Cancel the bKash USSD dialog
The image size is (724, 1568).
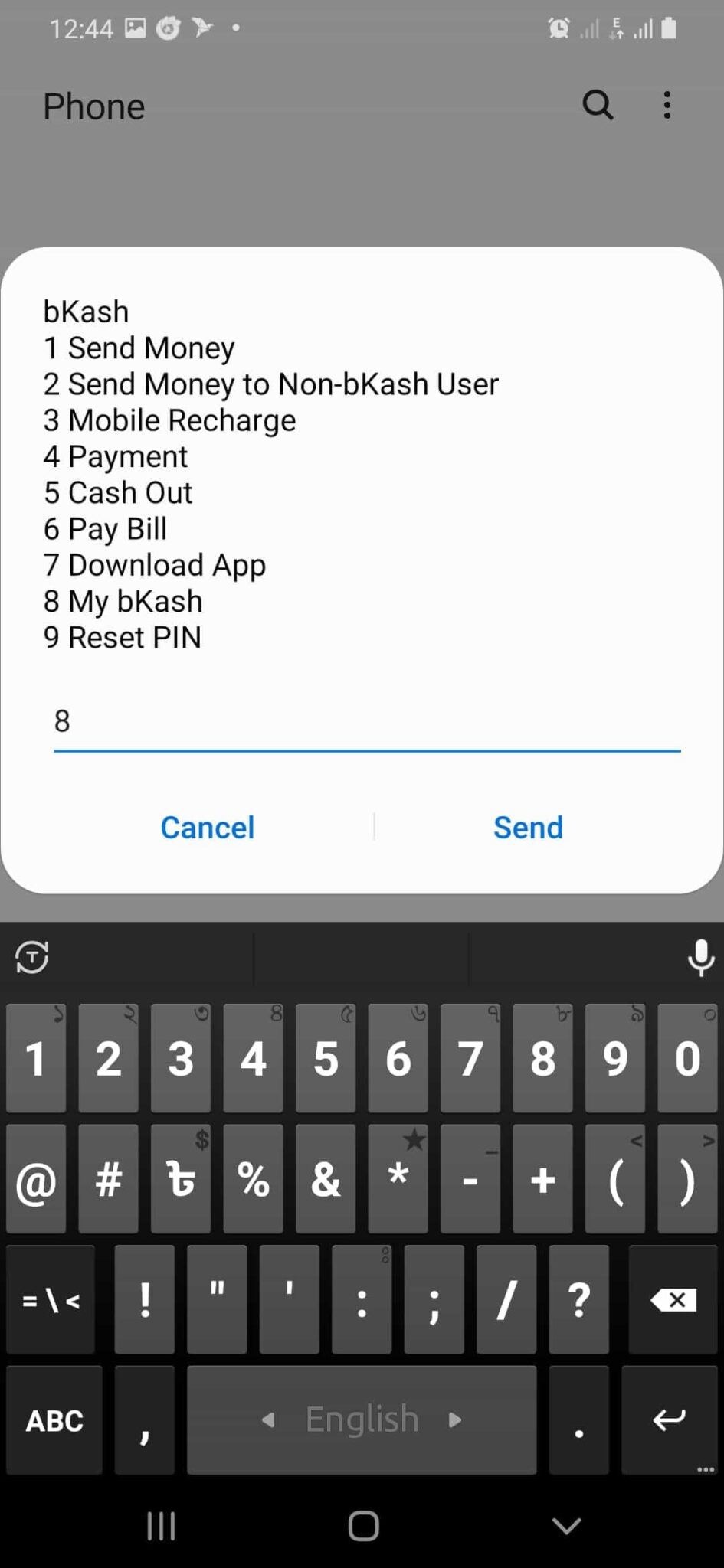[207, 827]
